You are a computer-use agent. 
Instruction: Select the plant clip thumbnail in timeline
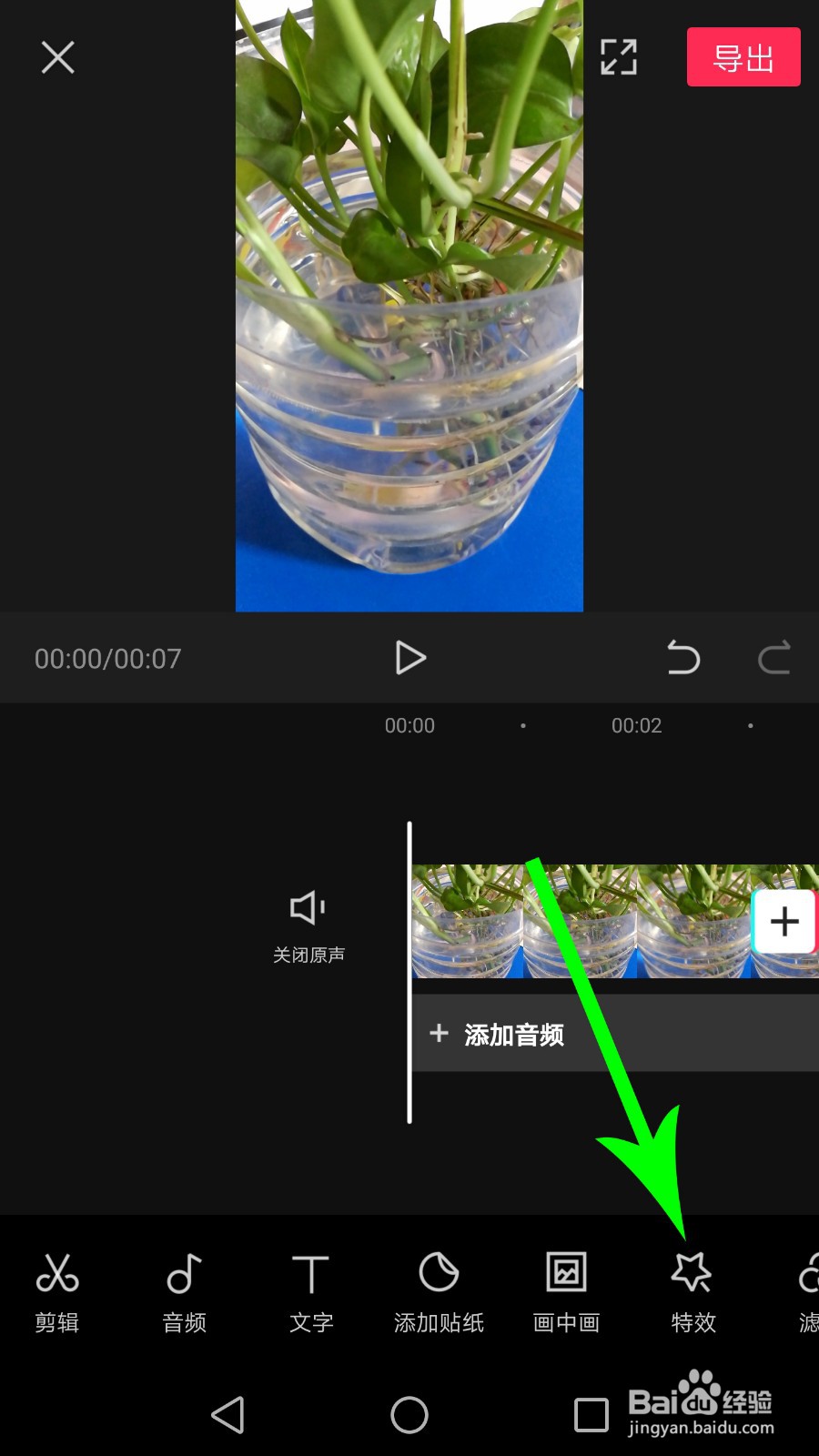coord(546,919)
